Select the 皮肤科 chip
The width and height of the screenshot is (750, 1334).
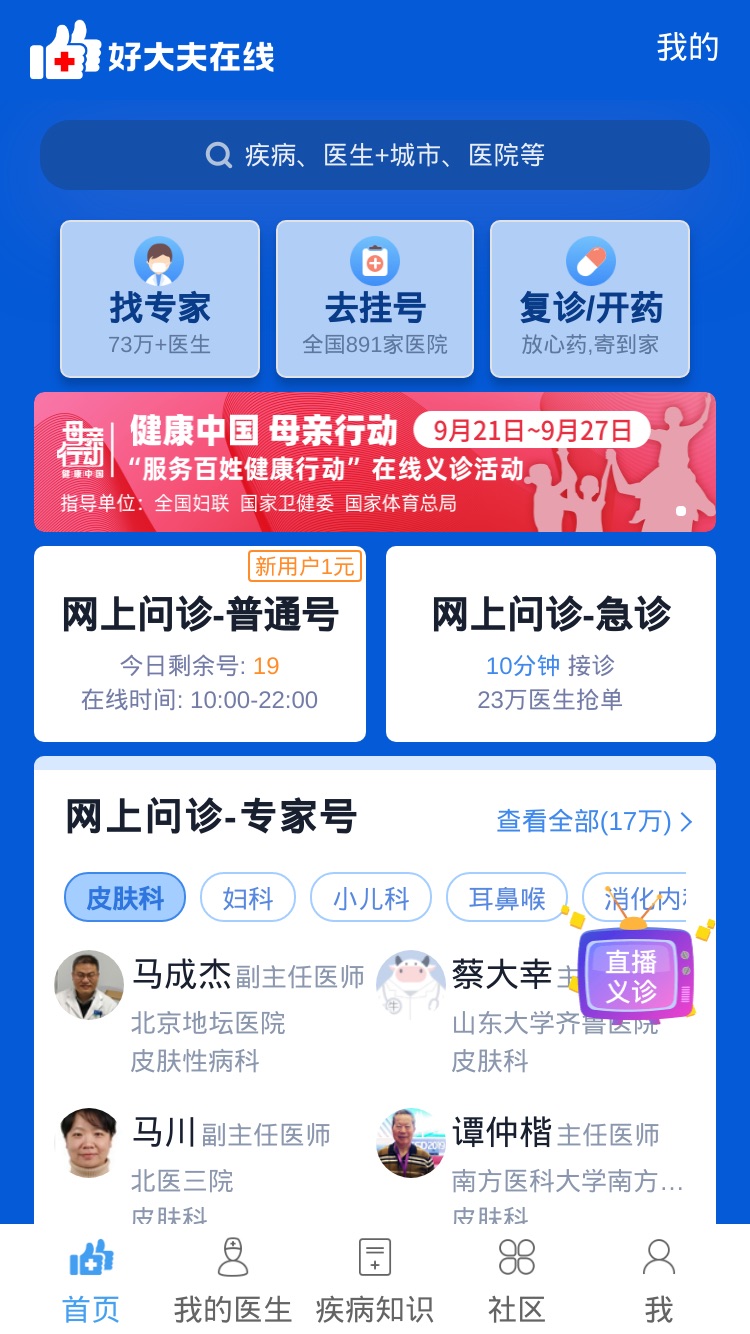tap(125, 897)
